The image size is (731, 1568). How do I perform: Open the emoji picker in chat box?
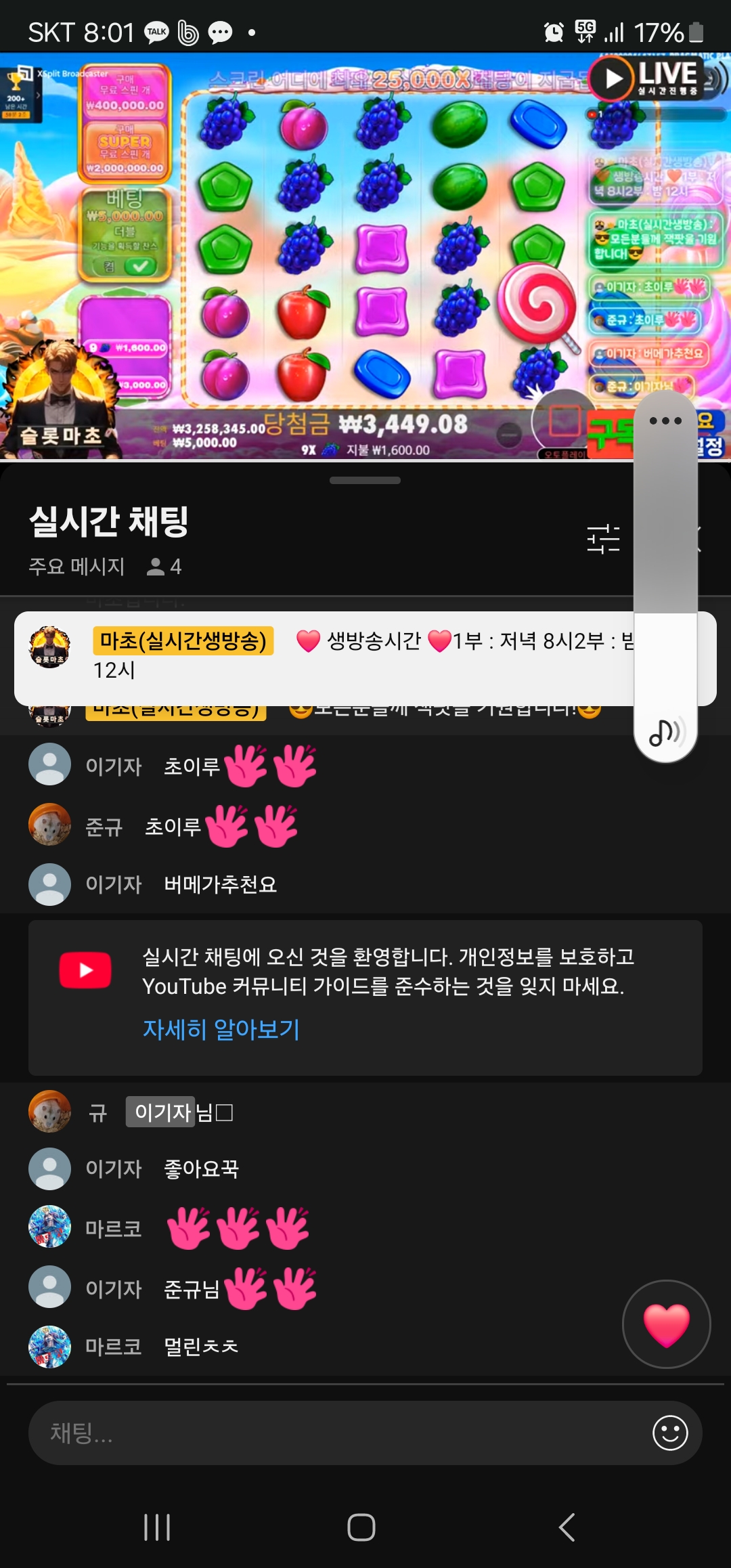pyautogui.click(x=670, y=1433)
